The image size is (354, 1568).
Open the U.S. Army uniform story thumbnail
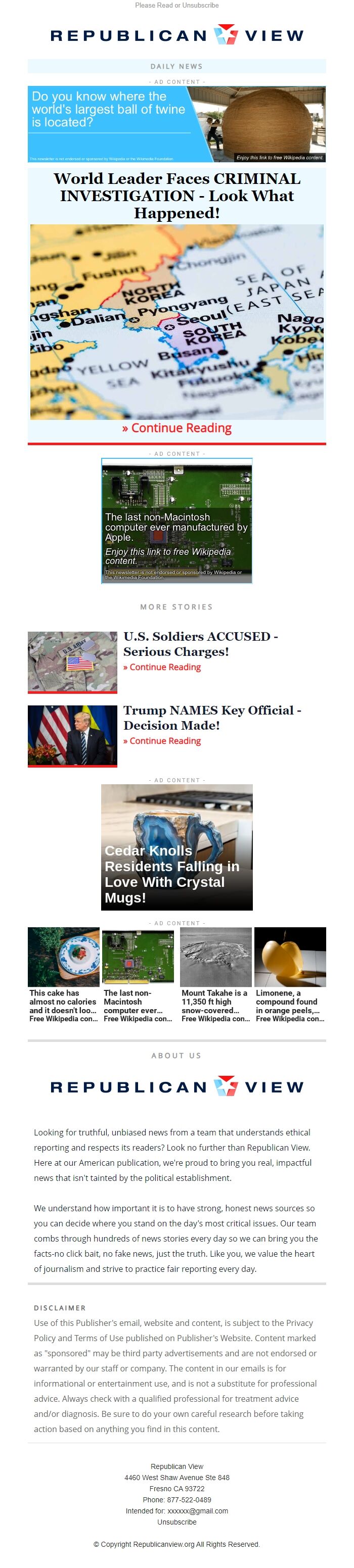72,661
